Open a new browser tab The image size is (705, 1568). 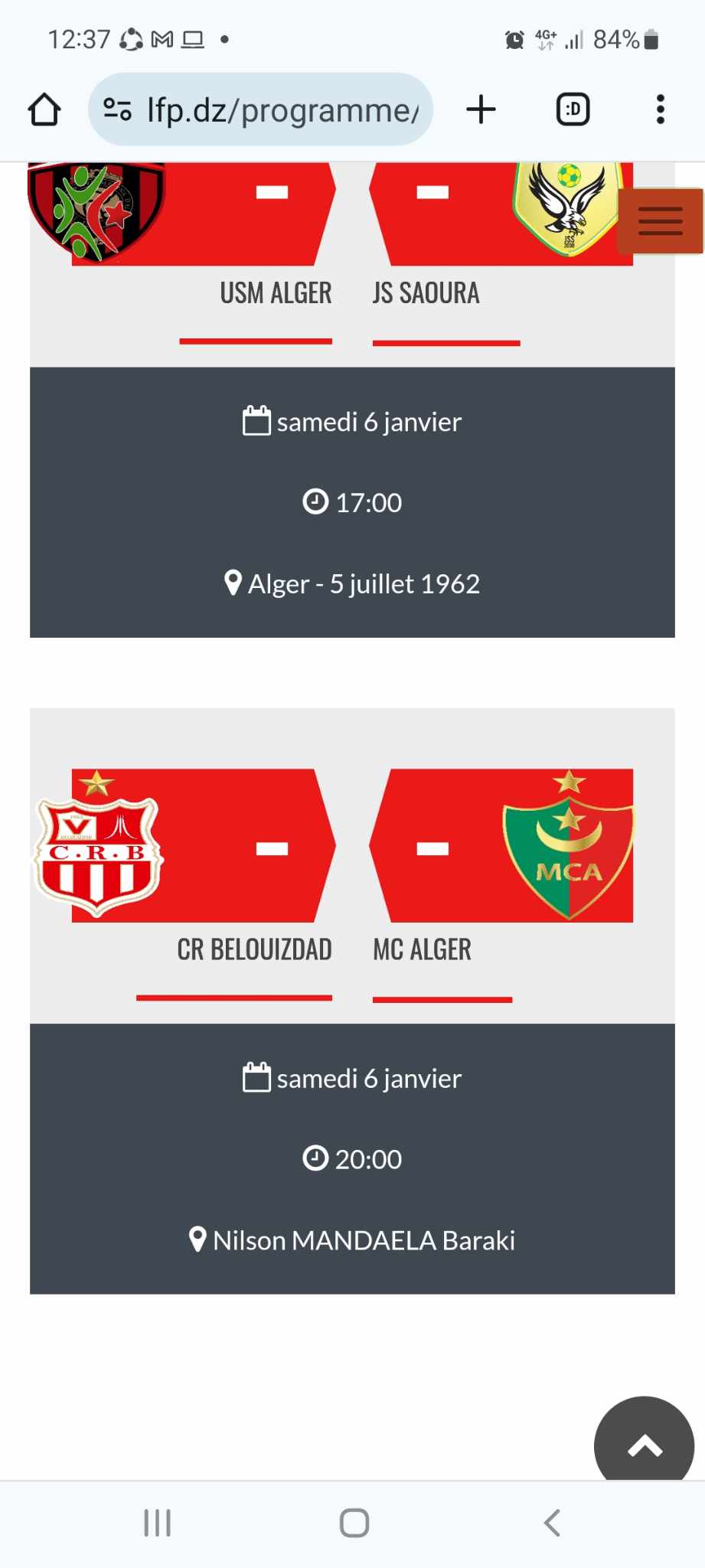click(x=481, y=109)
